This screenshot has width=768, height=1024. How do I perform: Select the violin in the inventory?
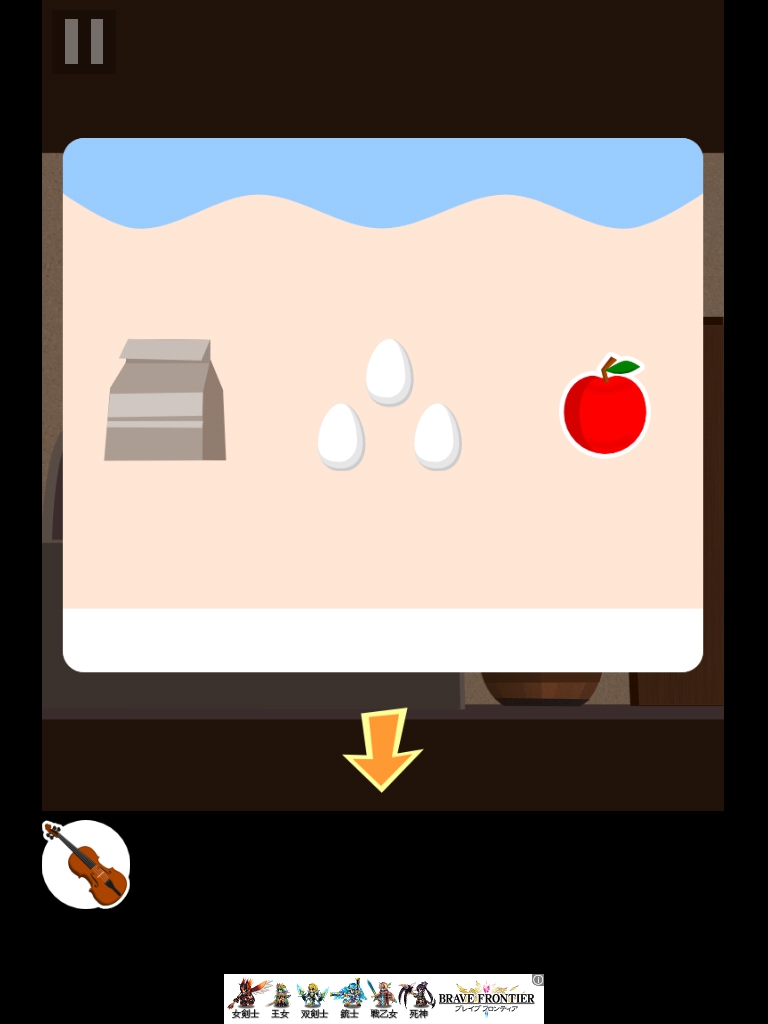[x=87, y=864]
